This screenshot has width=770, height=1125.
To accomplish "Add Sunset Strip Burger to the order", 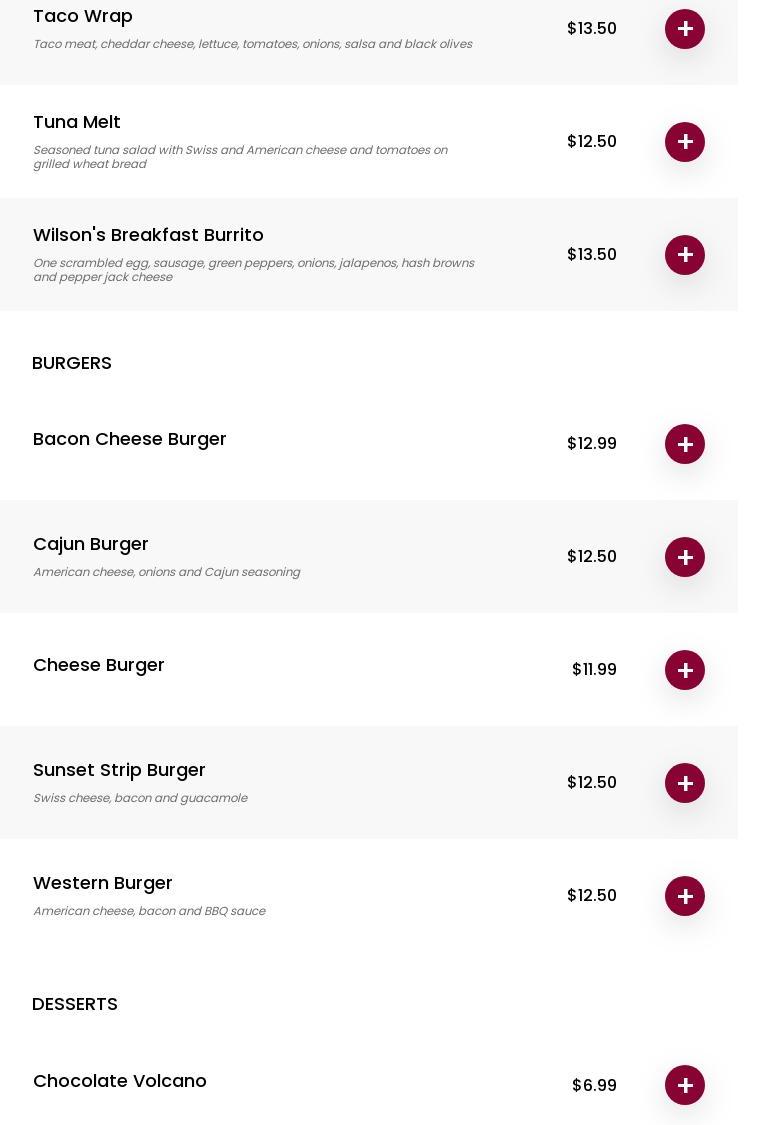I will 685,783.
